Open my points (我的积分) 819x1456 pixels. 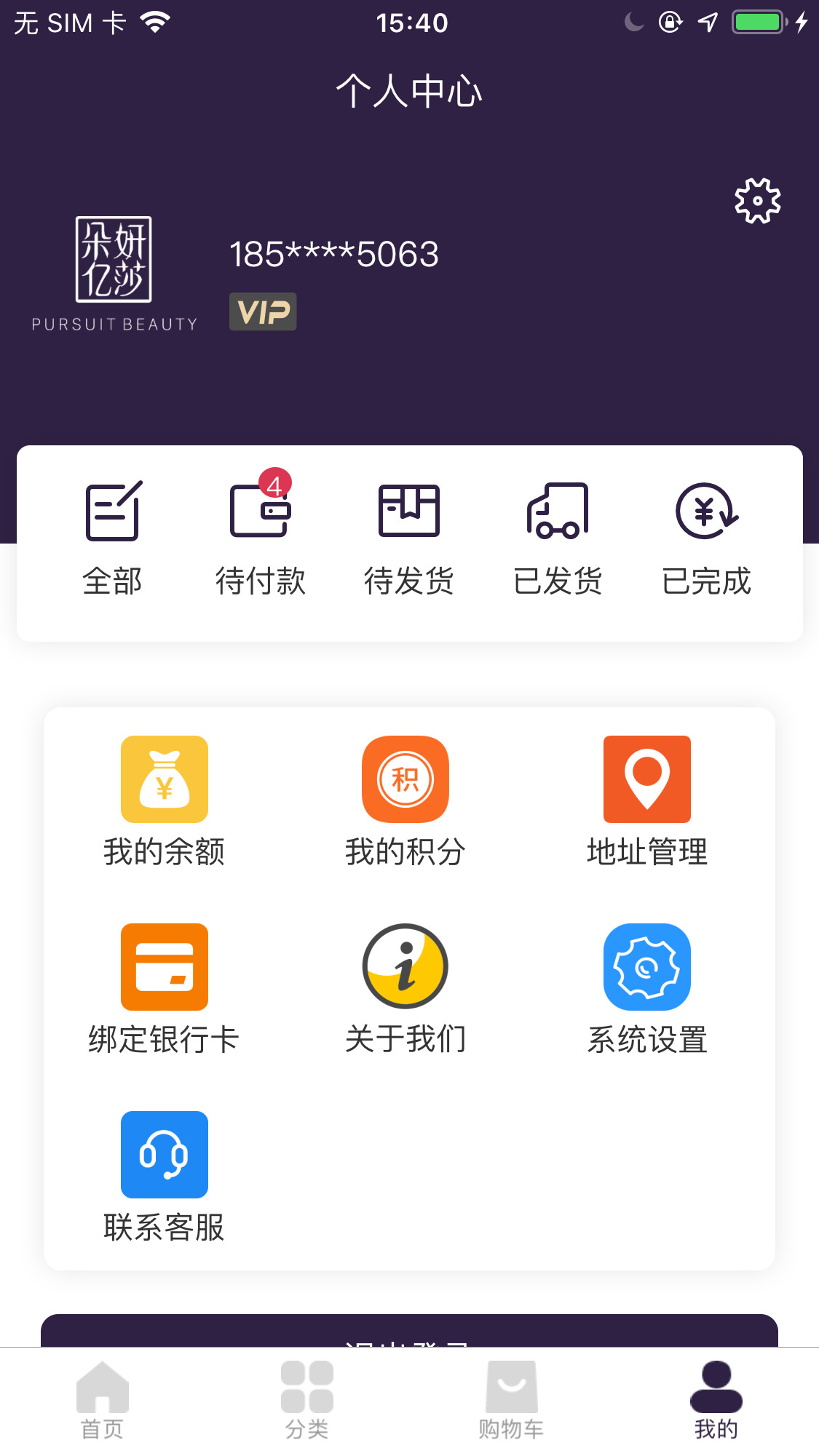coord(405,800)
